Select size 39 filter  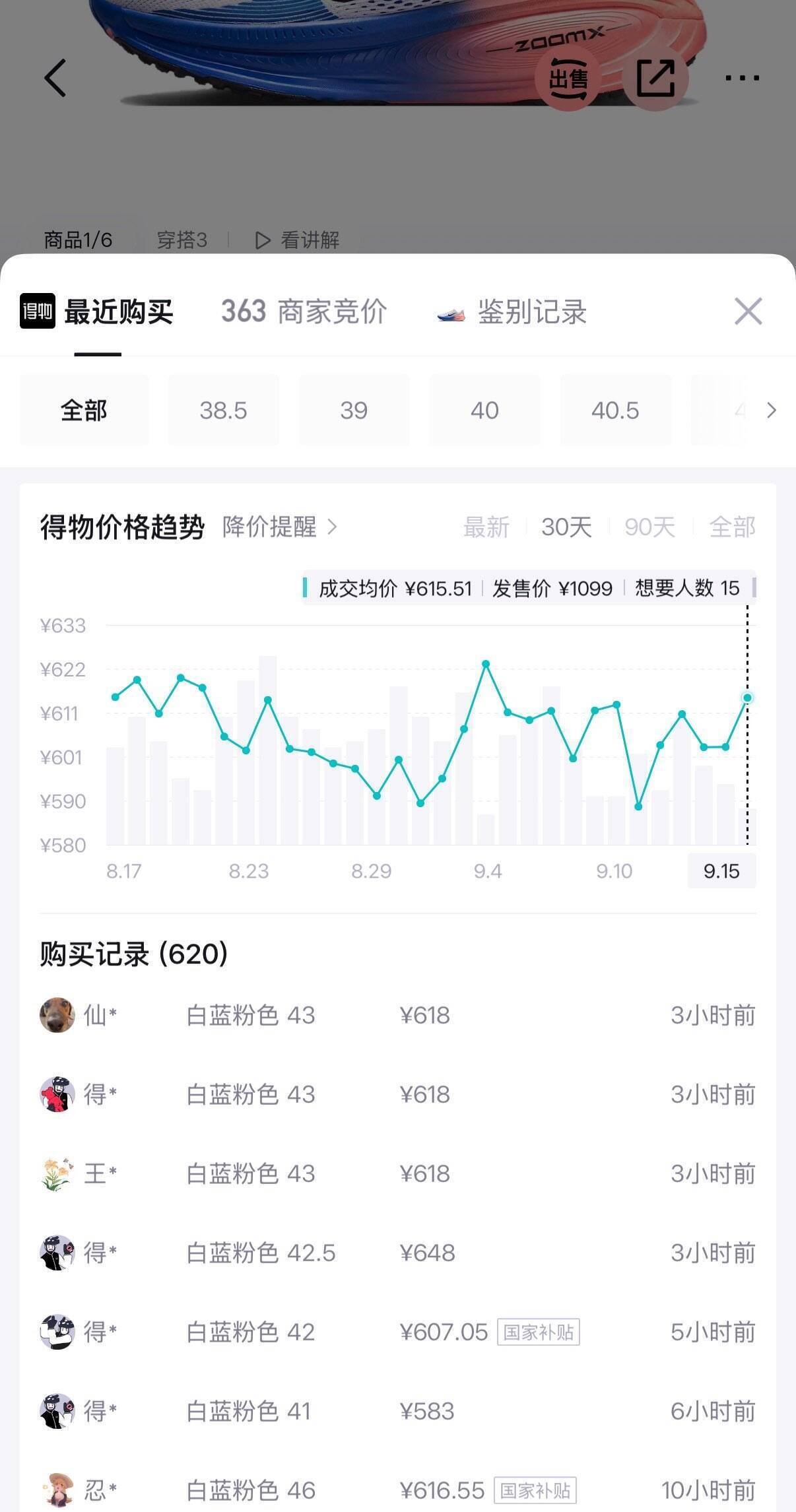pos(354,411)
